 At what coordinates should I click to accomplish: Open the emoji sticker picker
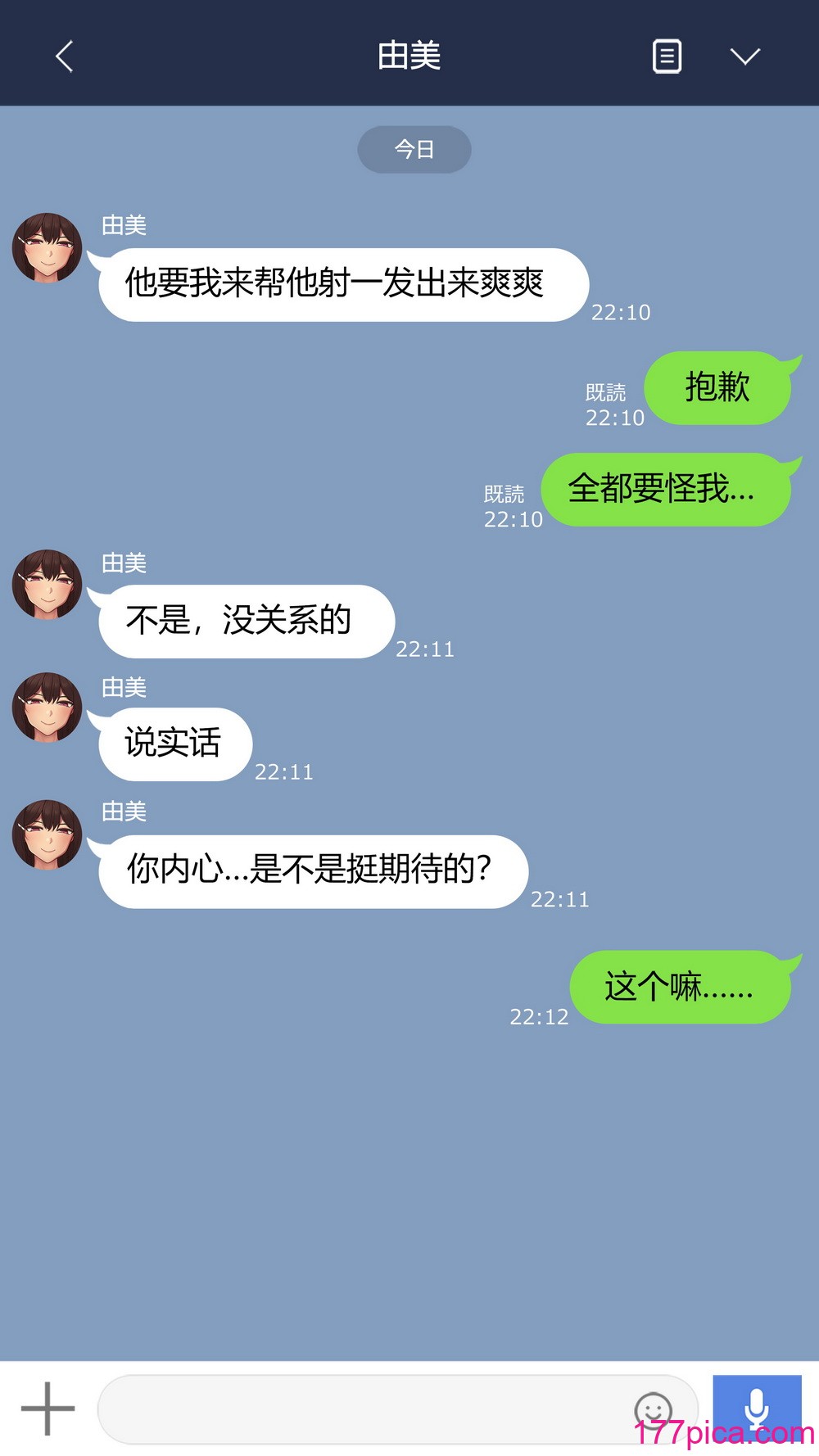653,1409
